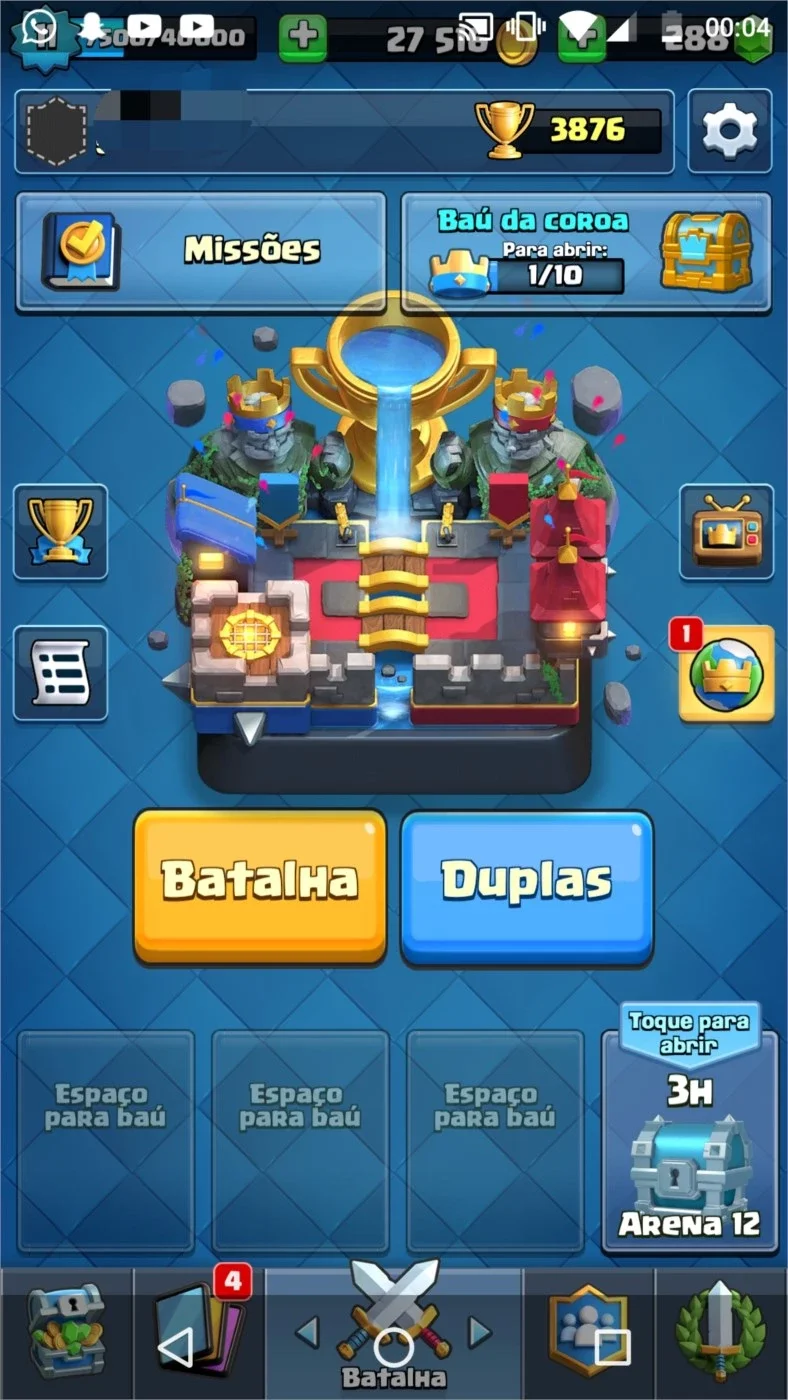Start a 2v2 match with Duplas
788x1400 pixels.
(x=527, y=886)
